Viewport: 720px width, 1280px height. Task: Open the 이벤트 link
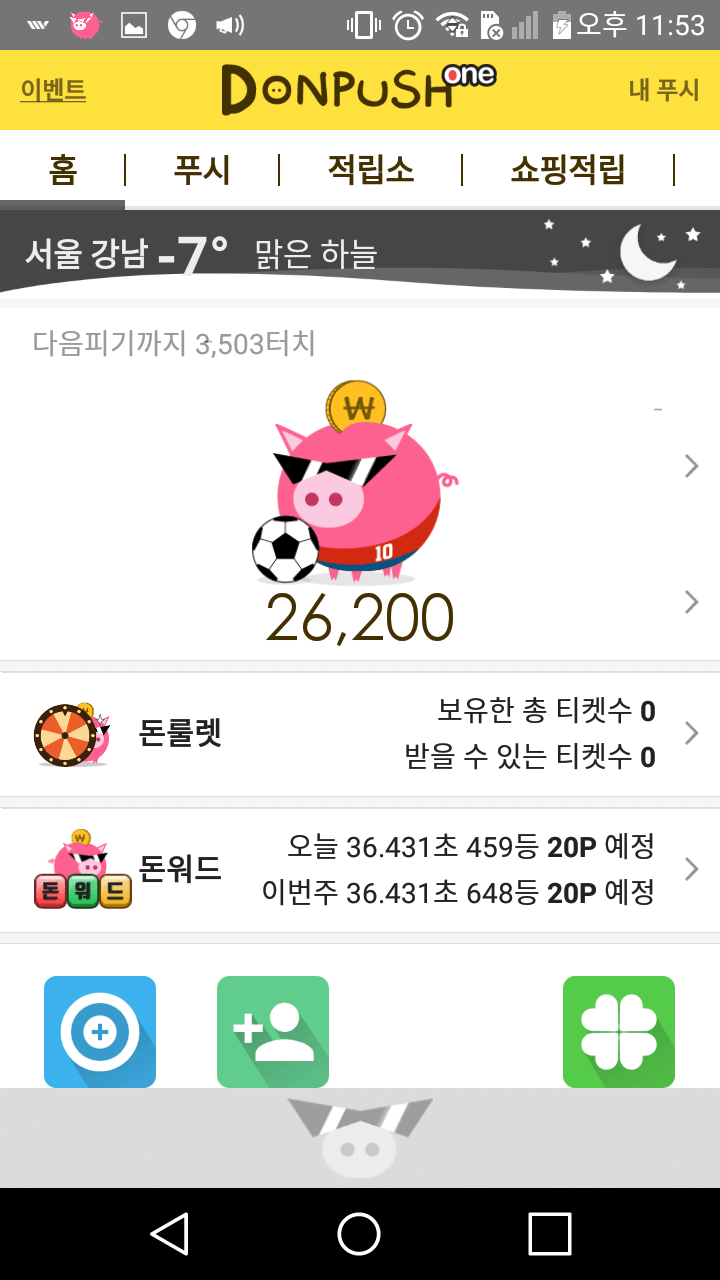pos(53,91)
